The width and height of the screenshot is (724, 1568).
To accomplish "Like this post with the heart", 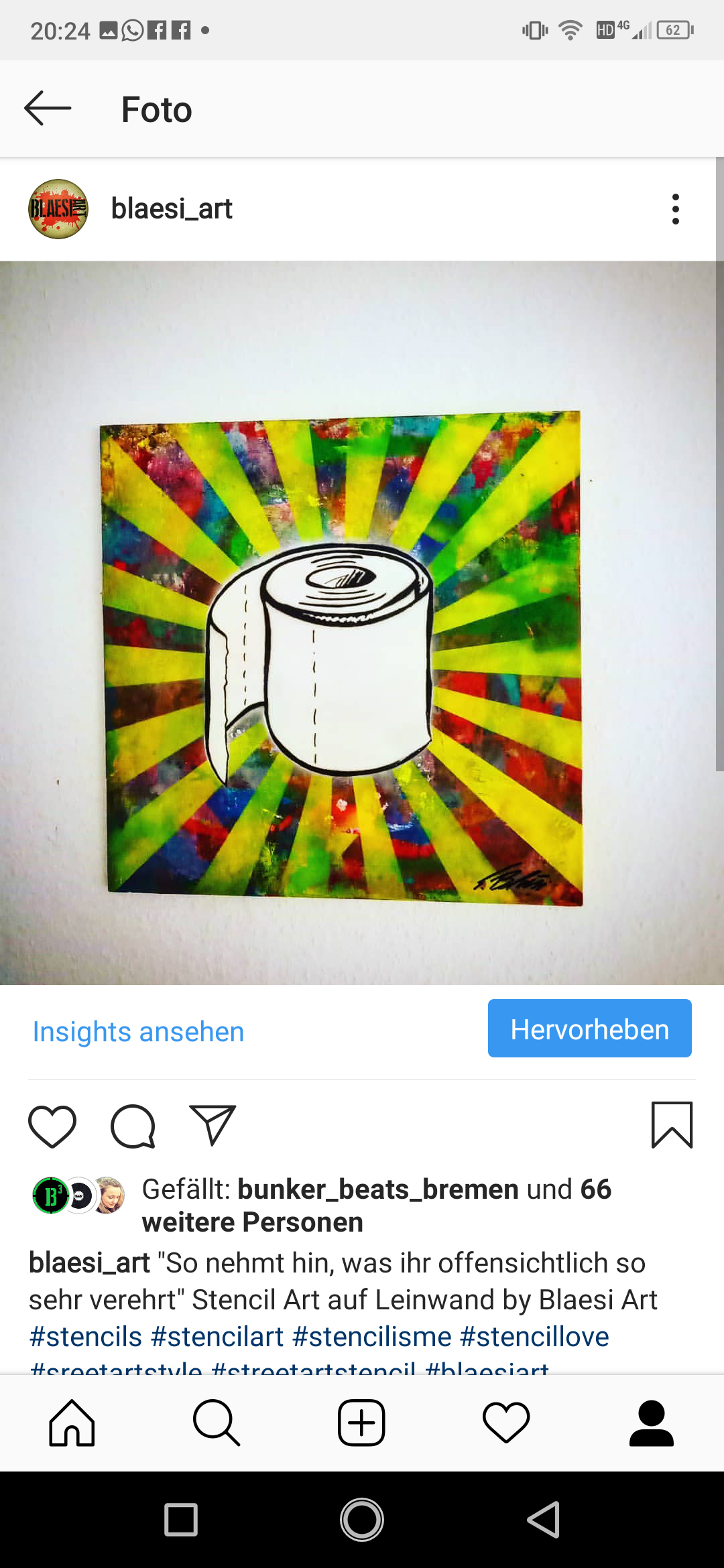I will pyautogui.click(x=52, y=1126).
